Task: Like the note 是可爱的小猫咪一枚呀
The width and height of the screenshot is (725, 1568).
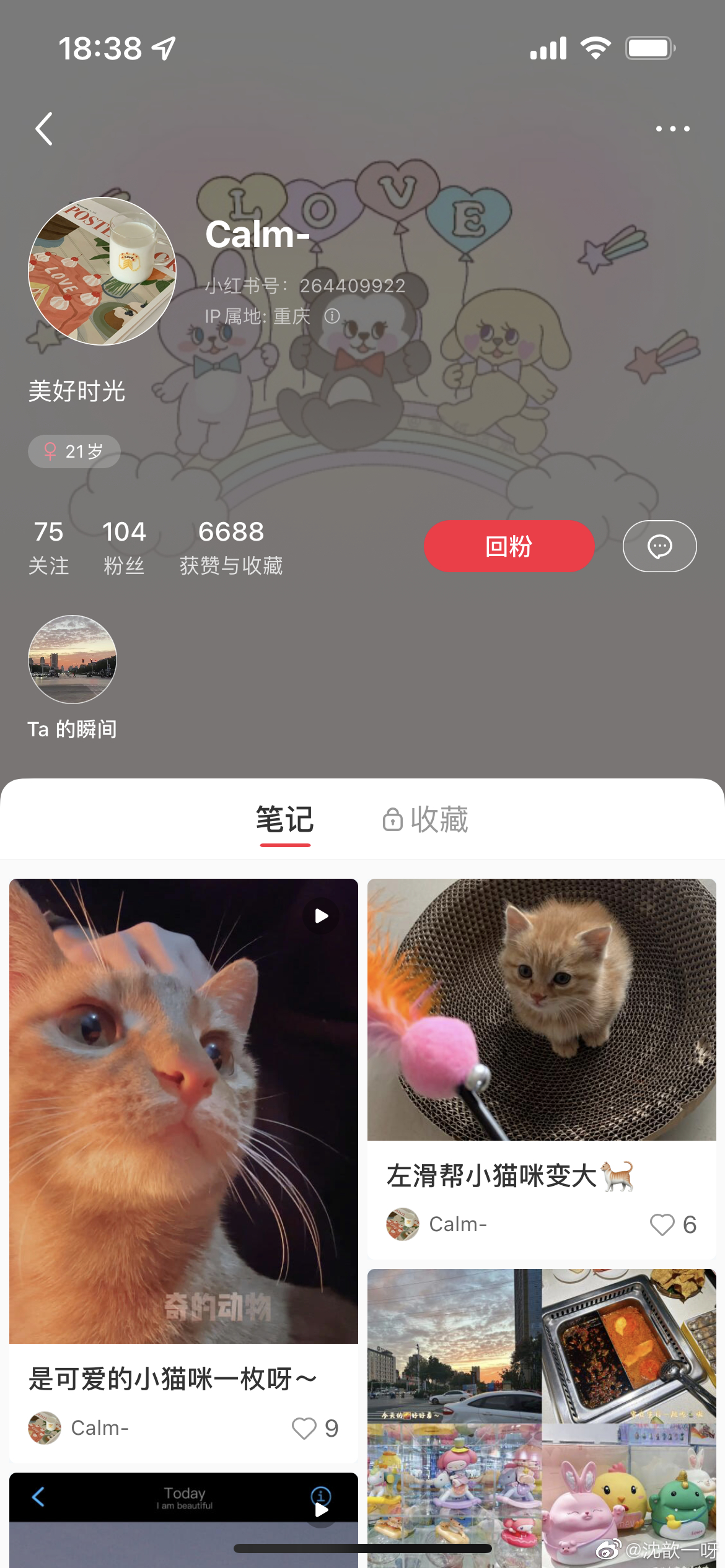Action: click(304, 1429)
